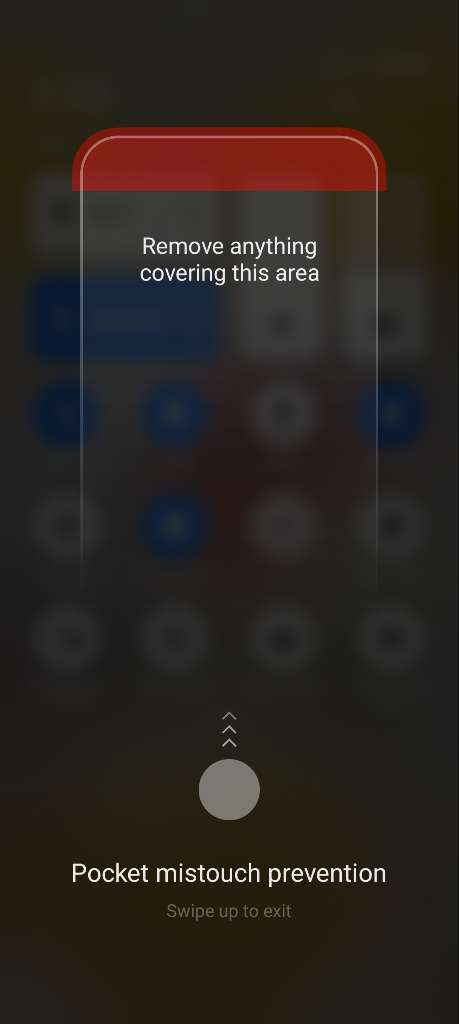Tap the round exit handle button
This screenshot has width=459, height=1024.
click(x=229, y=789)
